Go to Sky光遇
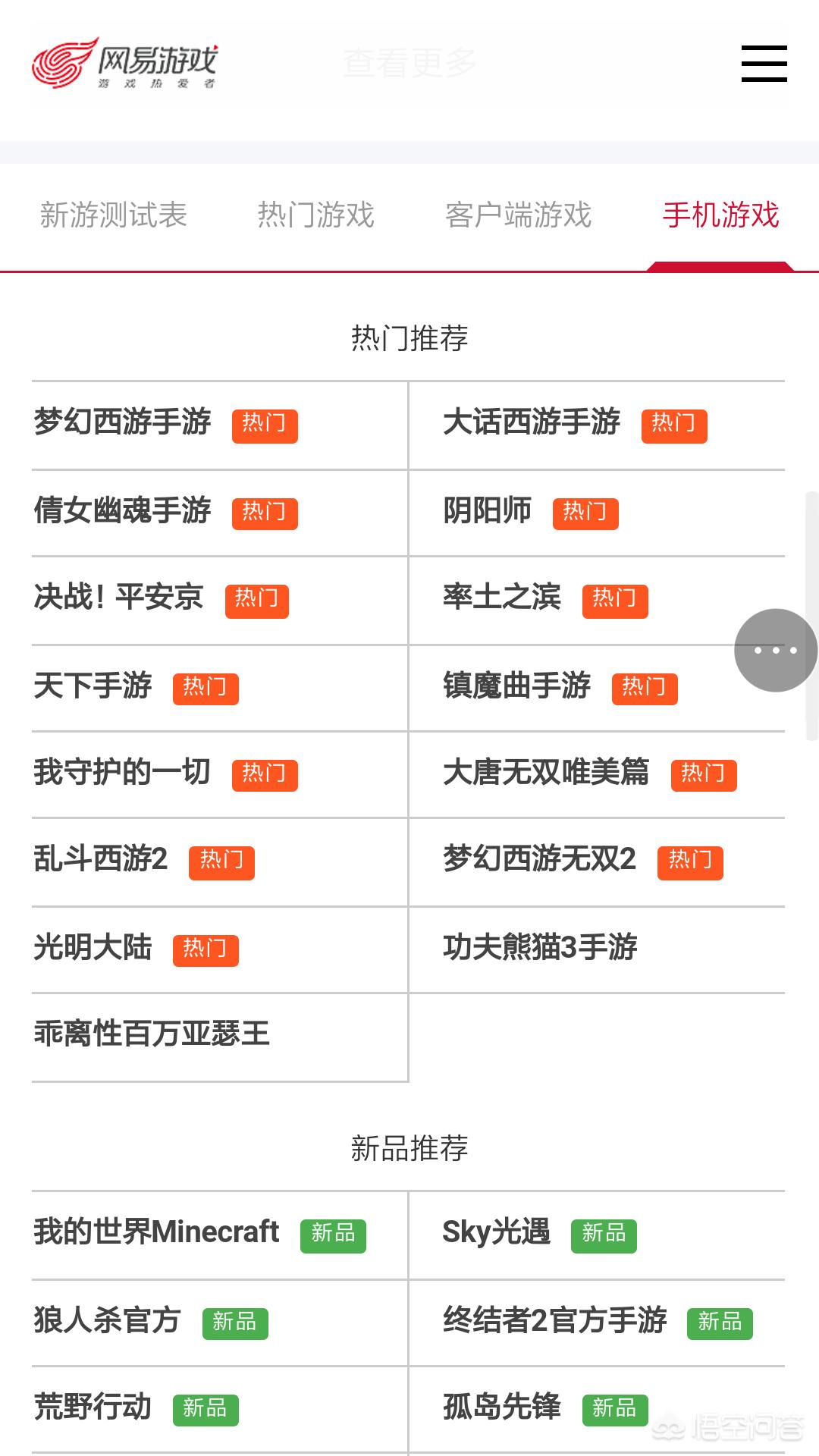This screenshot has width=819, height=1456. click(496, 1232)
